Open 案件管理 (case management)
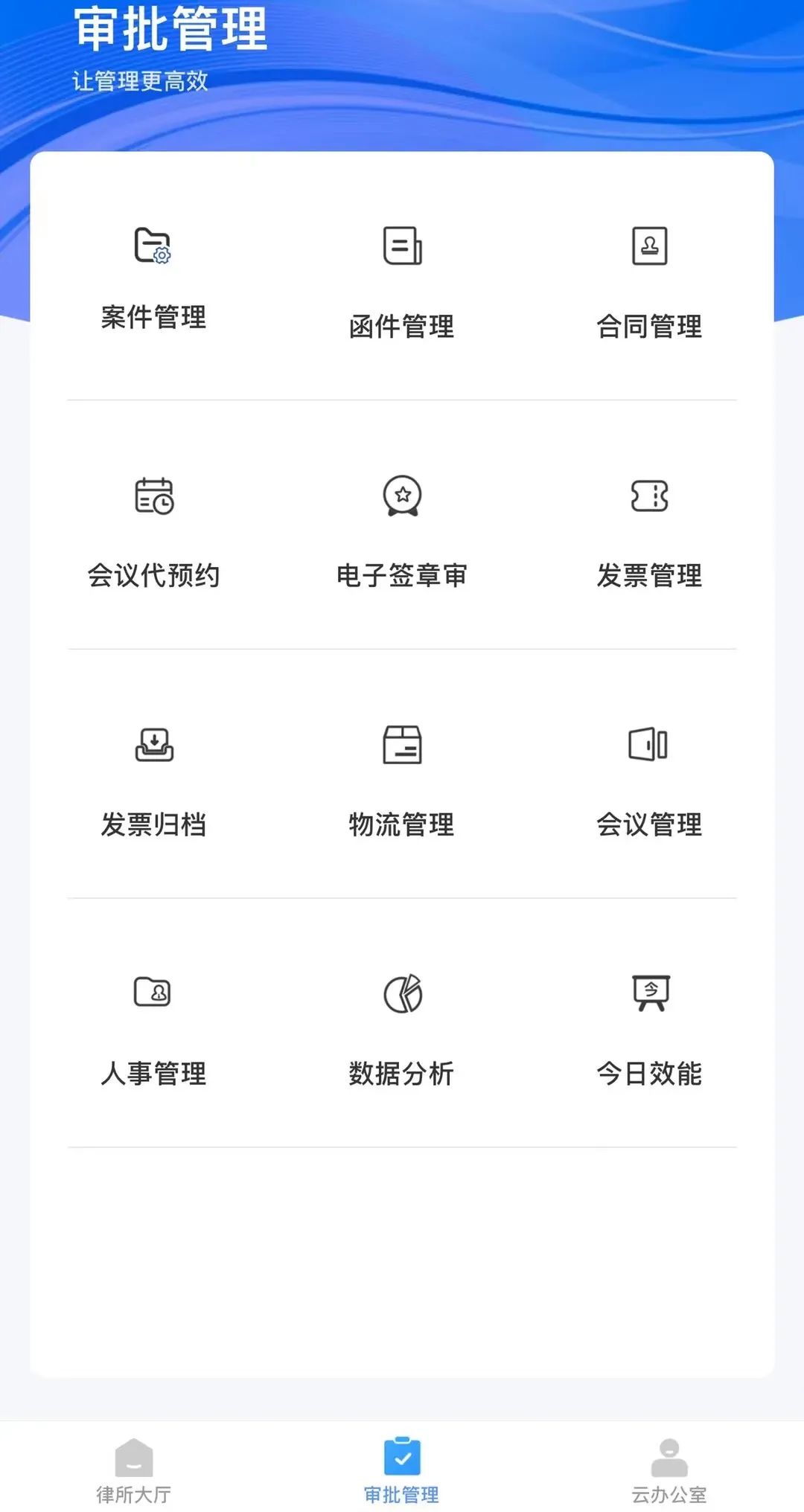This screenshot has width=804, height=1512. (x=153, y=277)
